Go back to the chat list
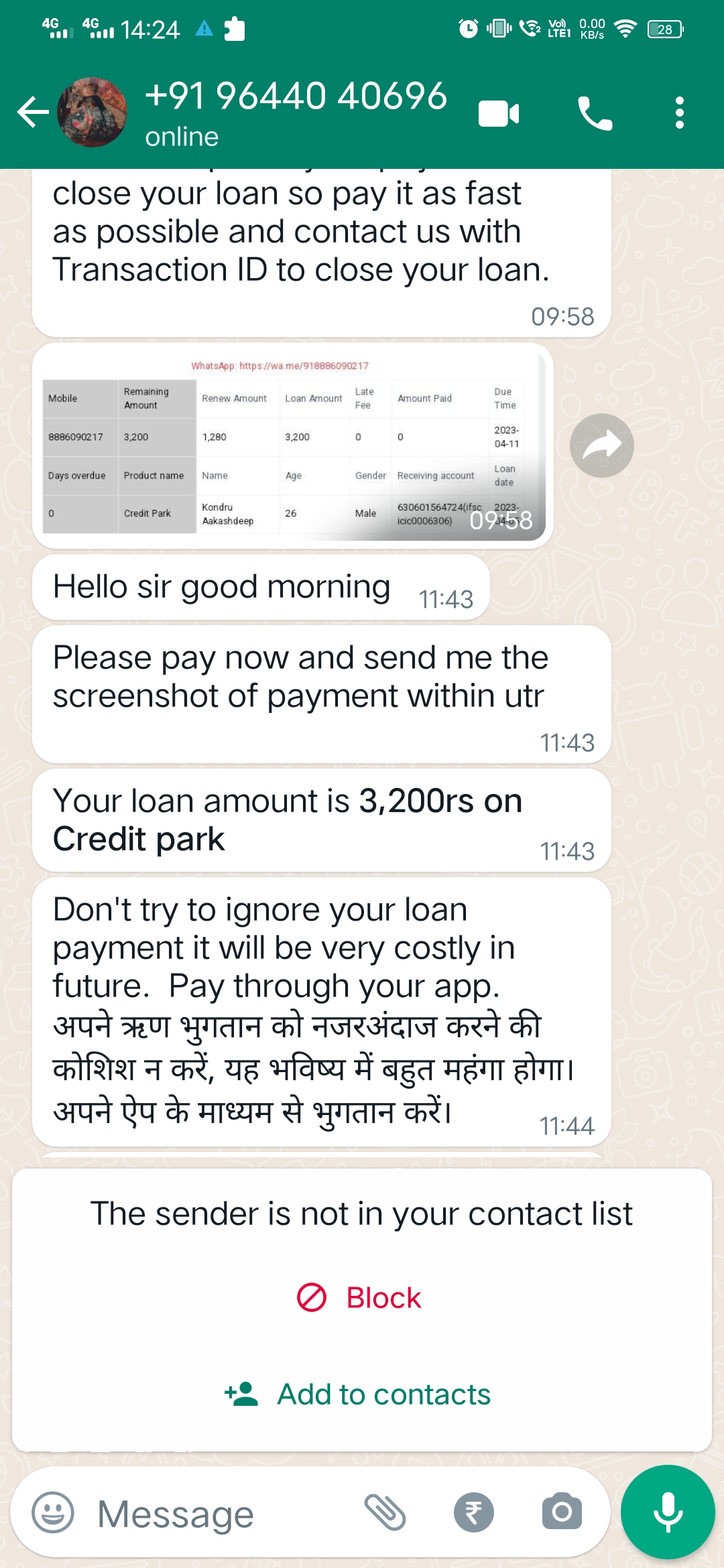Image resolution: width=724 pixels, height=1568 pixels. [32, 112]
